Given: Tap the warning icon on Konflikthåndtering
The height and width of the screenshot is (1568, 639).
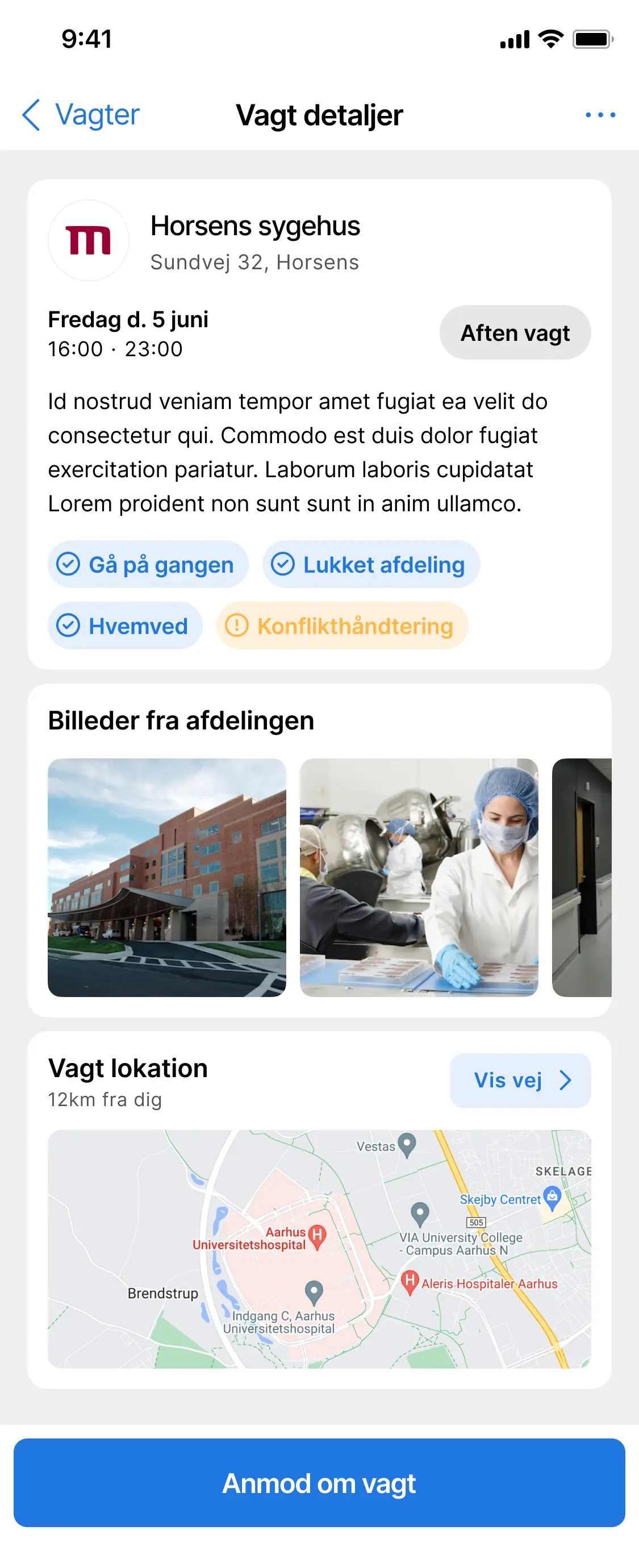Looking at the screenshot, I should pos(236,625).
